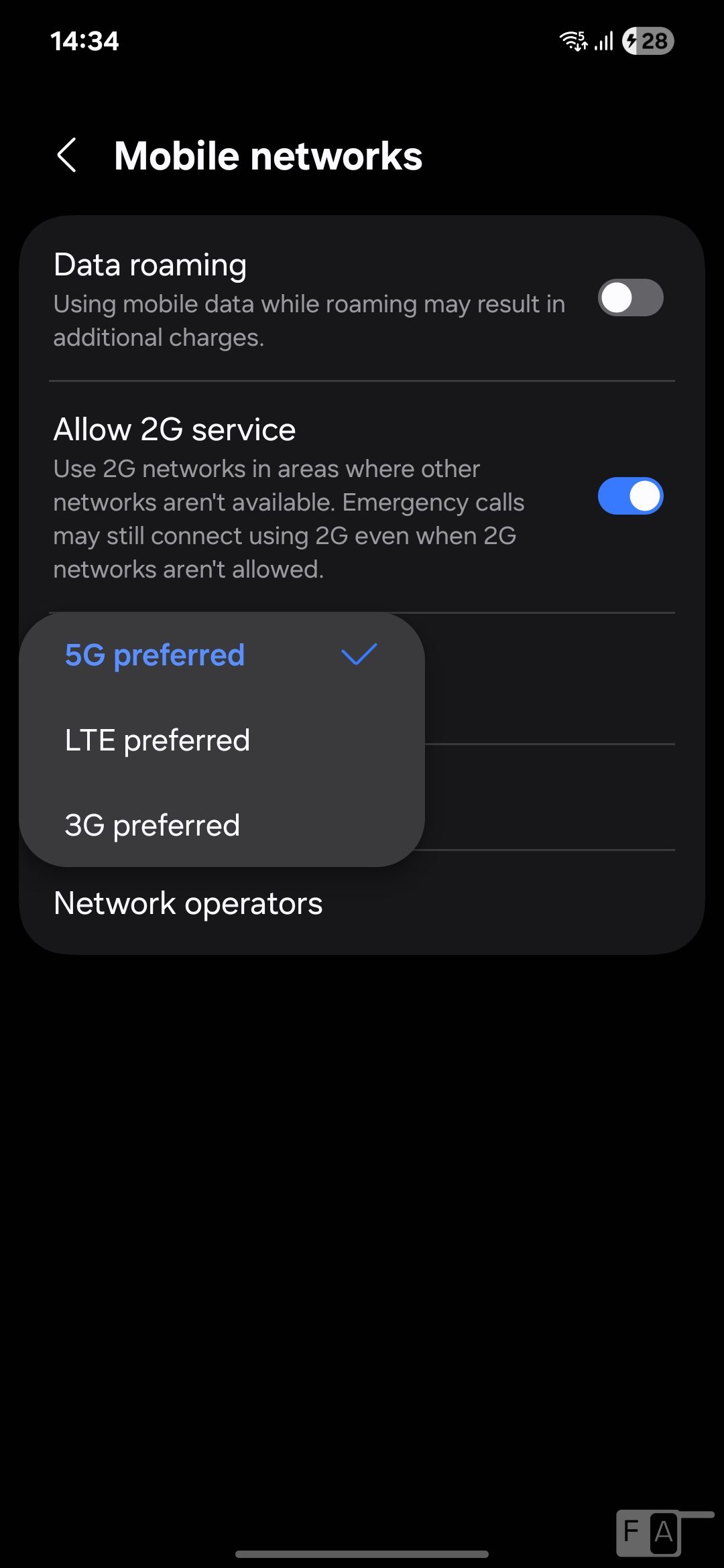The image size is (724, 1568).
Task: Pick 3G preferred from the list
Action: pos(153,826)
